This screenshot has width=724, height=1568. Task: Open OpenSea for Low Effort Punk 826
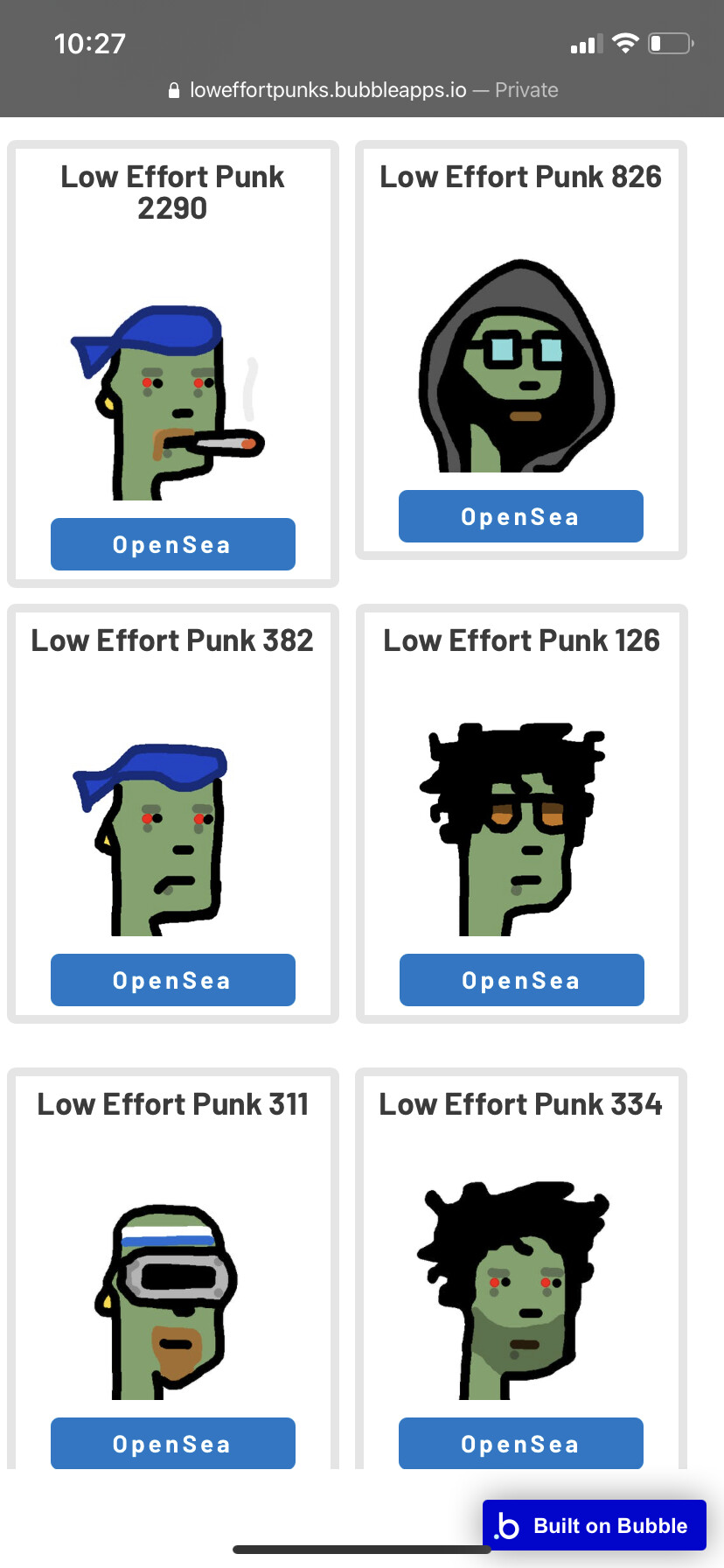pyautogui.click(x=521, y=516)
